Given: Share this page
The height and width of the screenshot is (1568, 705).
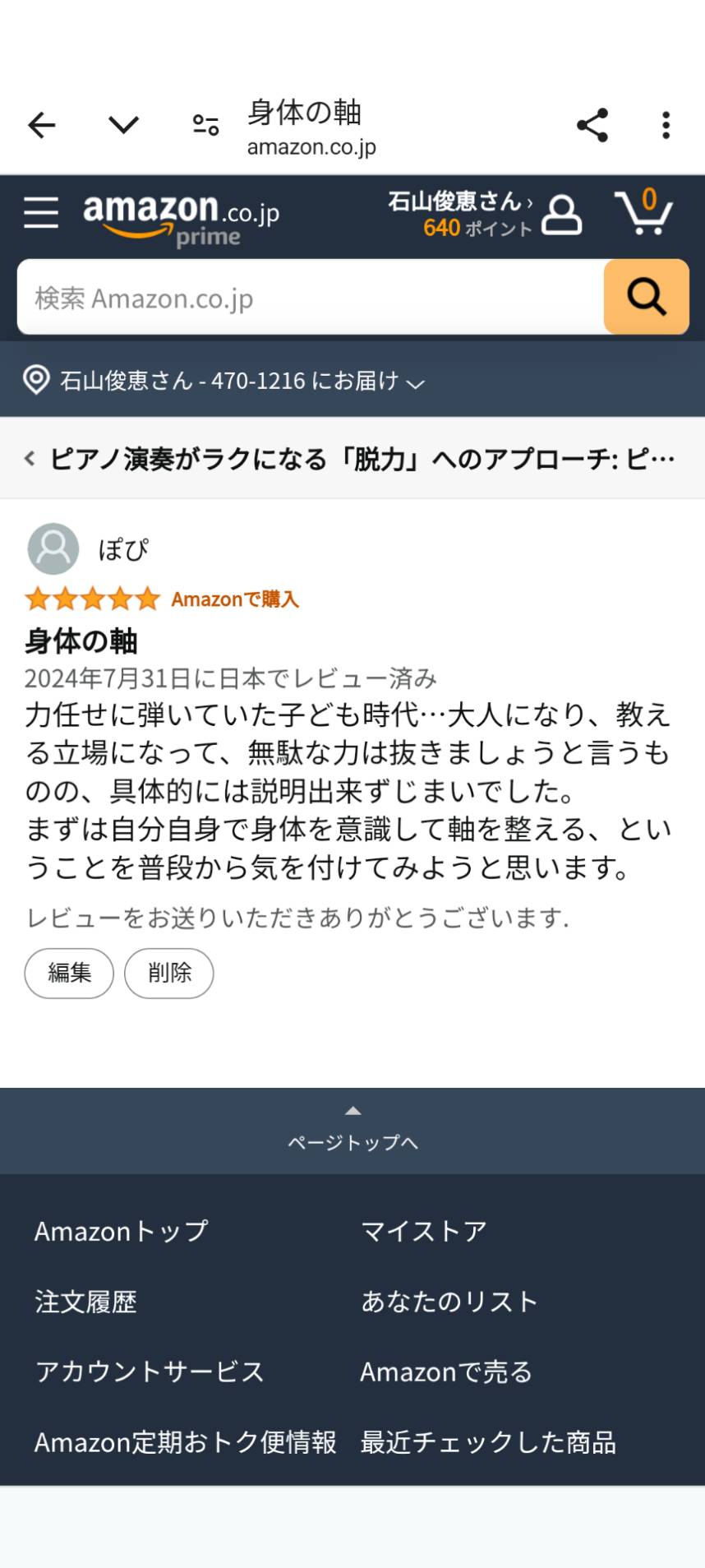Looking at the screenshot, I should click(x=592, y=125).
